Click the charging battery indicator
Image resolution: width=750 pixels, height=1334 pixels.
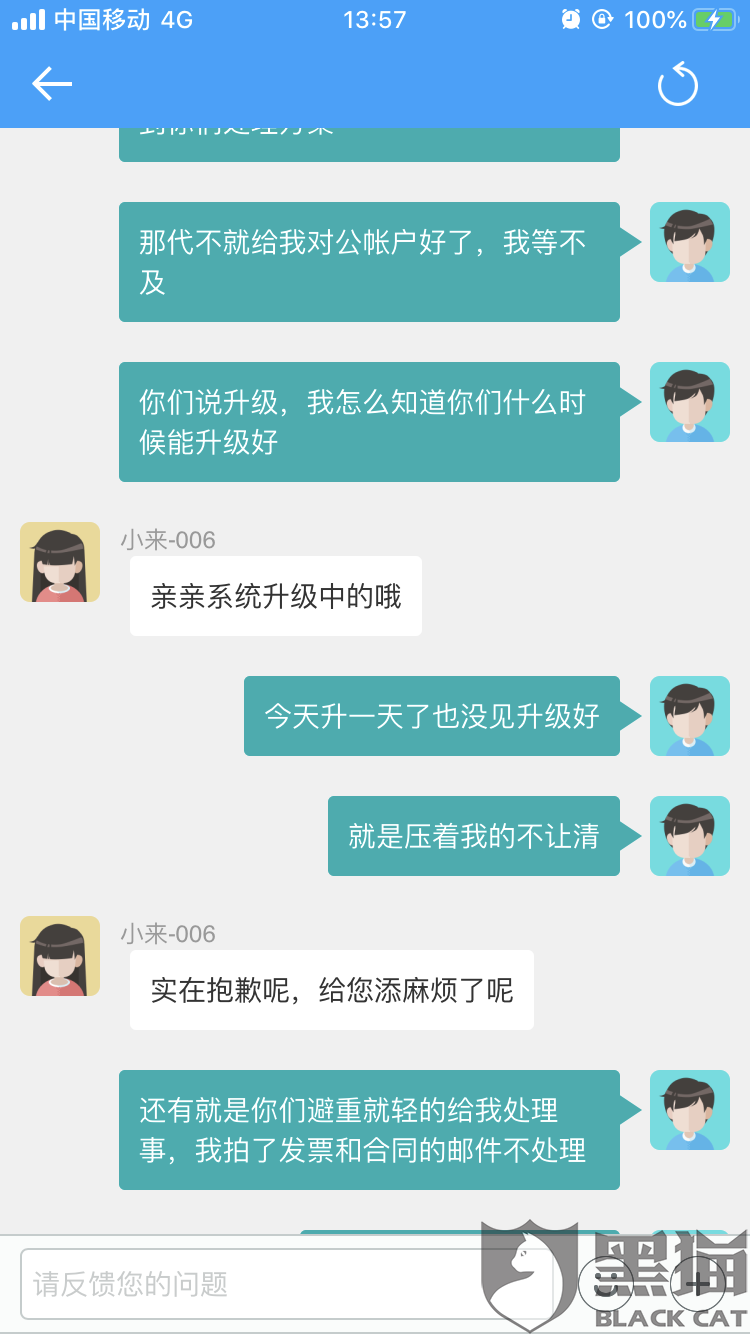point(714,18)
